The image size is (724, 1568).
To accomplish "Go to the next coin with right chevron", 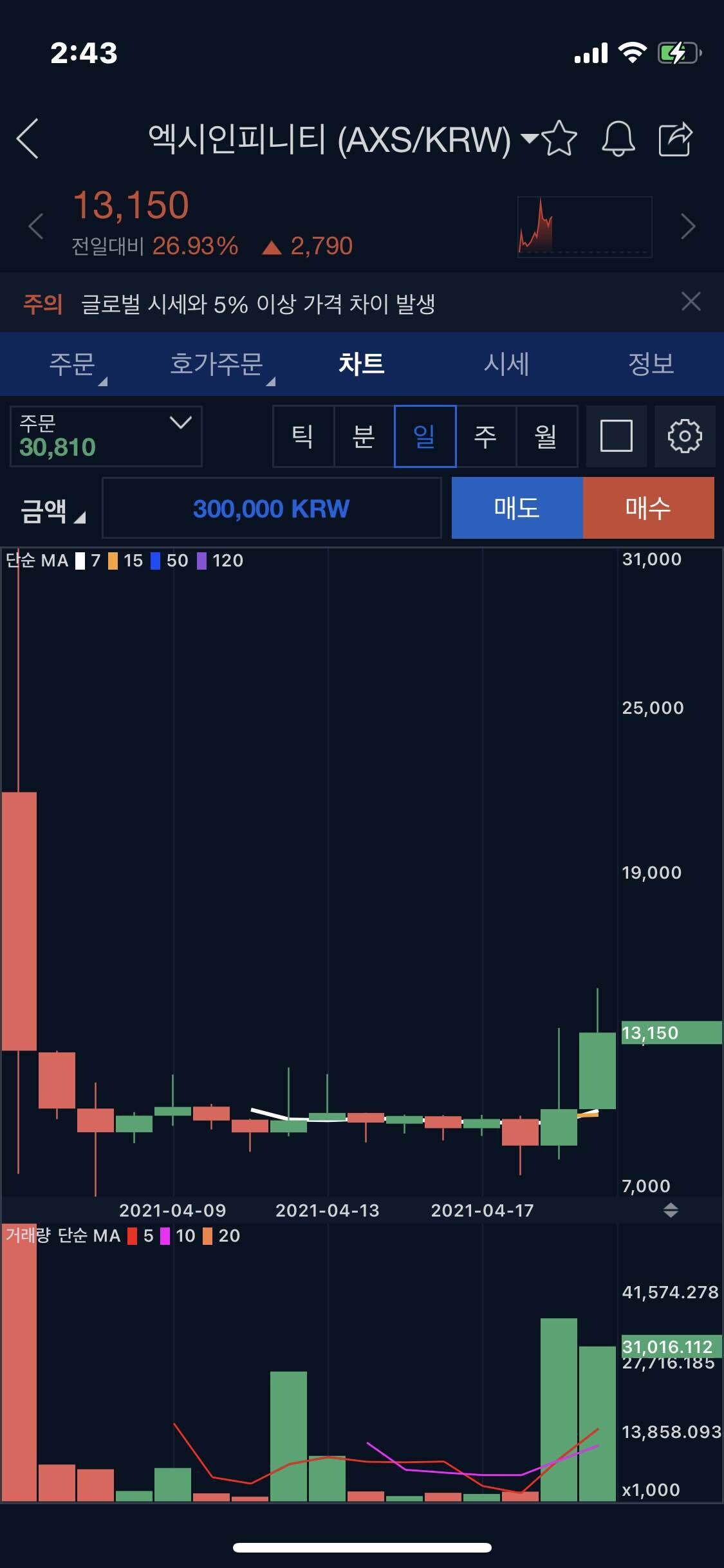I will point(688,227).
